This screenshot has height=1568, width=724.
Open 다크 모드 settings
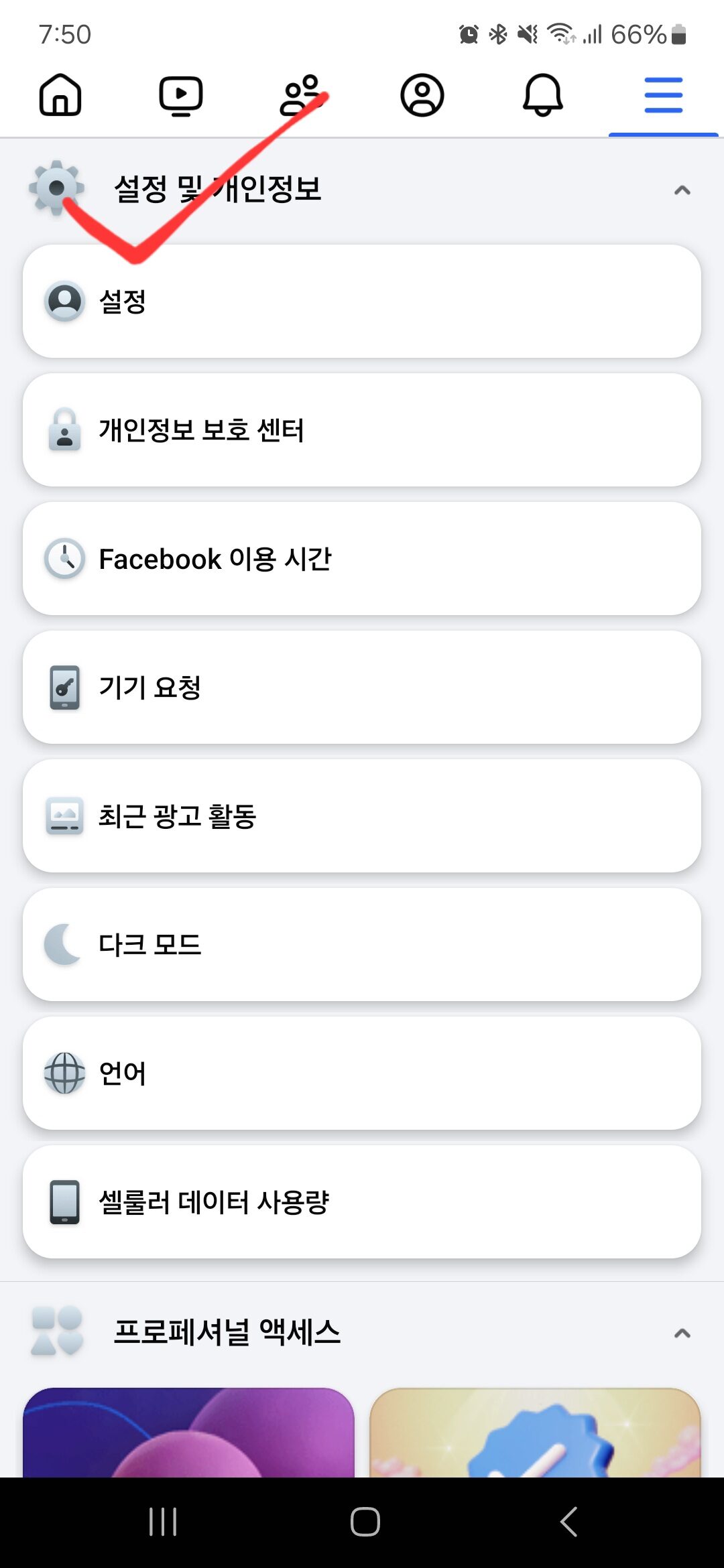(x=362, y=945)
